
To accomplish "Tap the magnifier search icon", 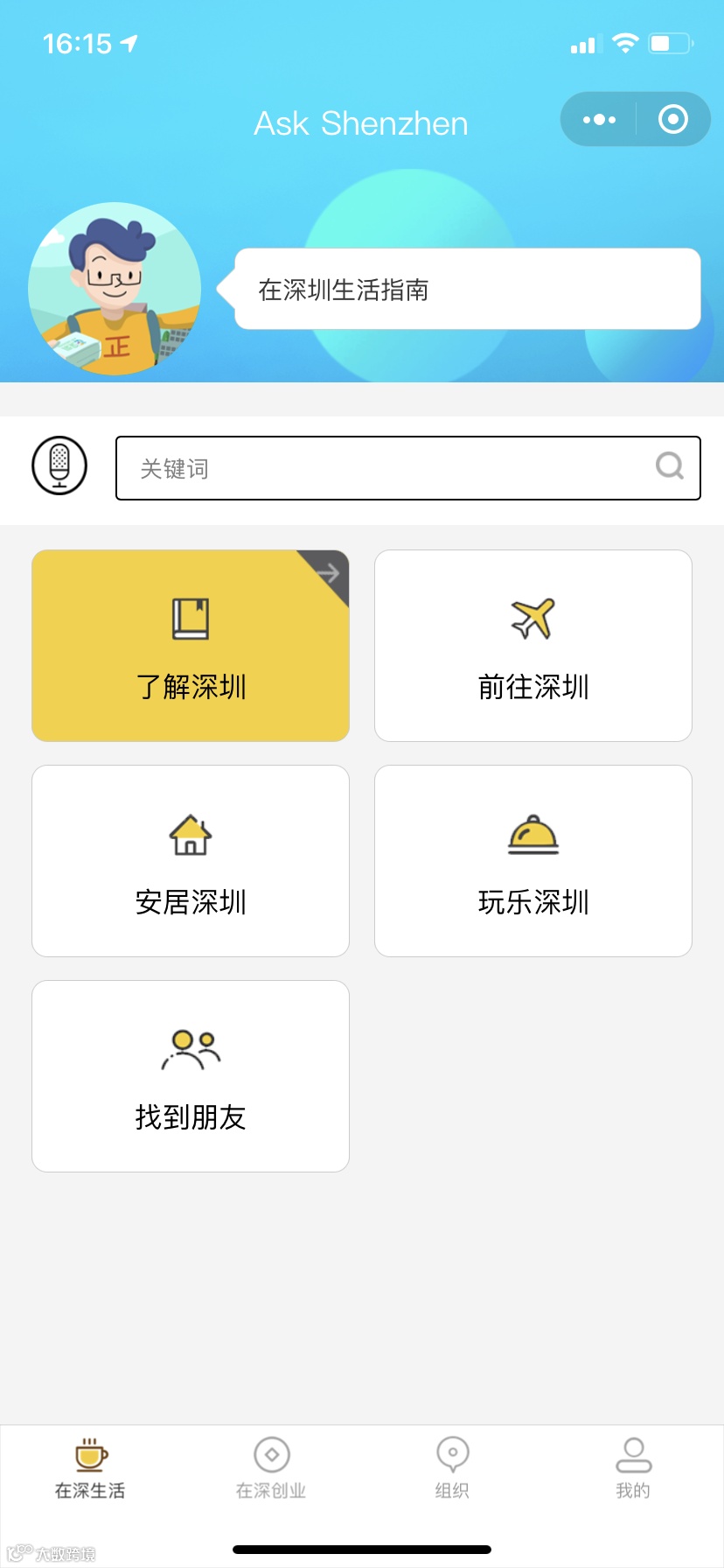I will [670, 466].
